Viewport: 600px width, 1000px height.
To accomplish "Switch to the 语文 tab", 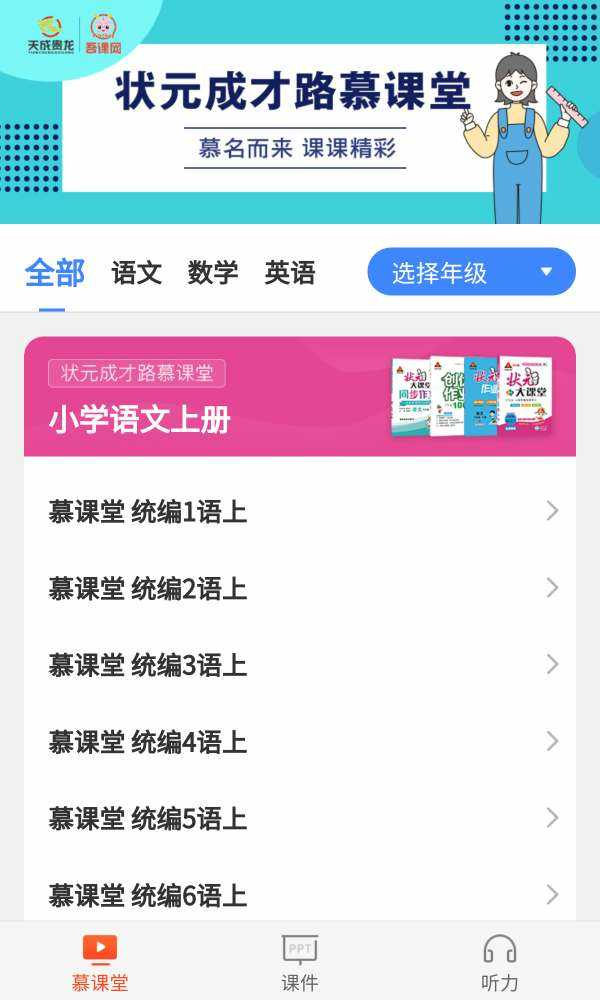I will [136, 272].
